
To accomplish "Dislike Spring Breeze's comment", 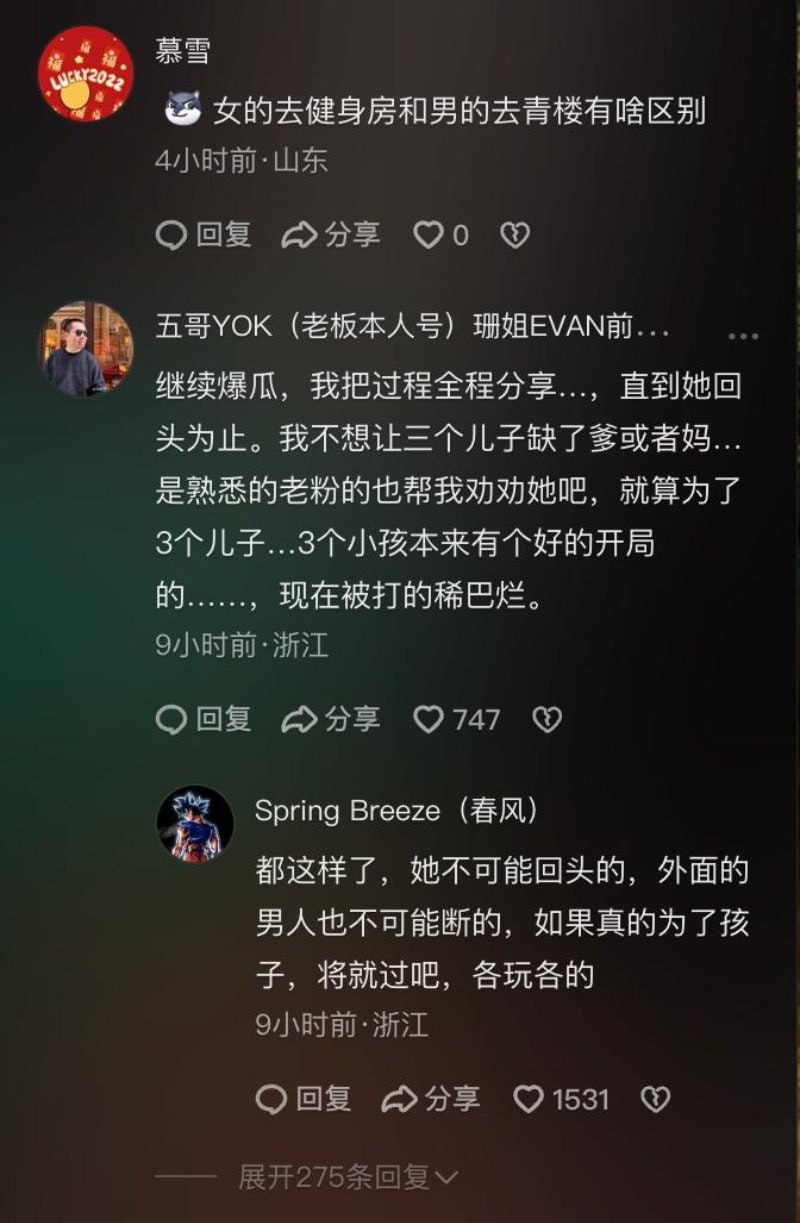I will click(x=654, y=1100).
